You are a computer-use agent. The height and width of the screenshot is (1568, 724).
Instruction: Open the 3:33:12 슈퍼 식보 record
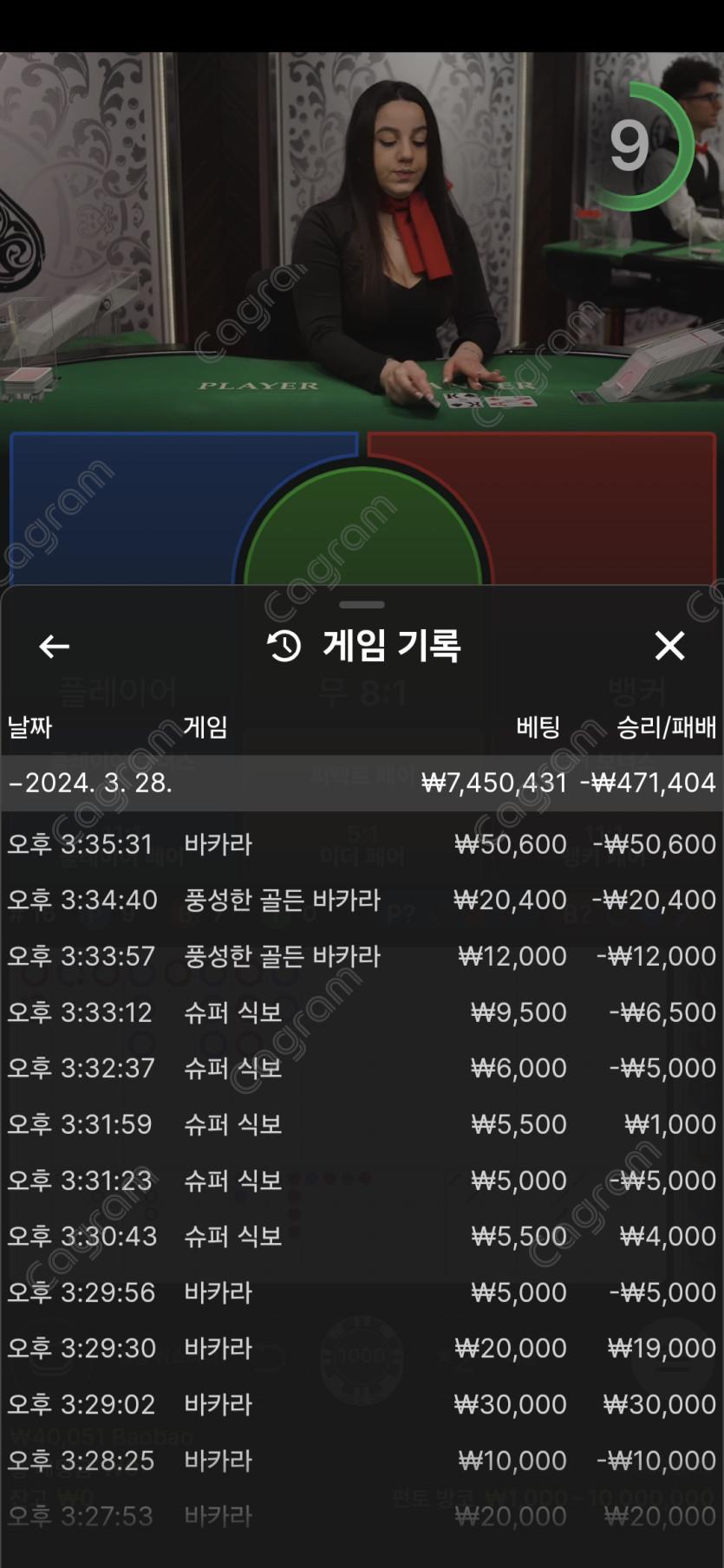point(362,1012)
